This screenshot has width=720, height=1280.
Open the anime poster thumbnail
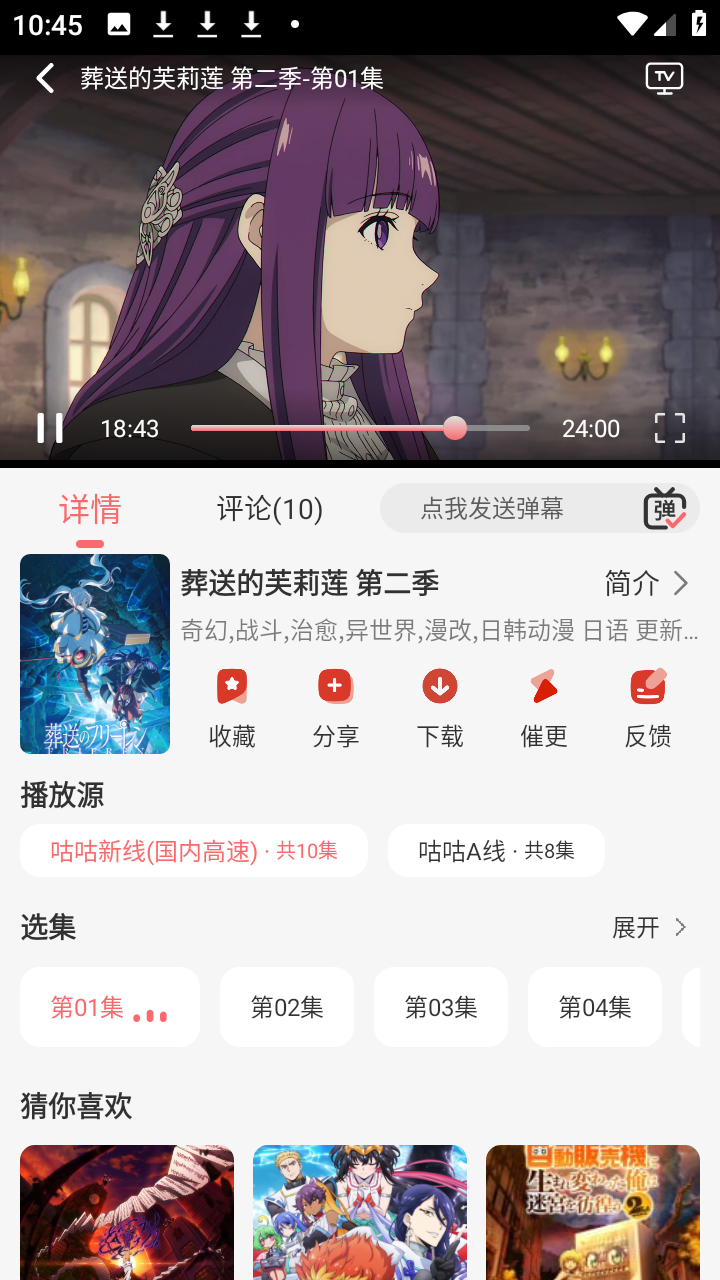tap(95, 654)
